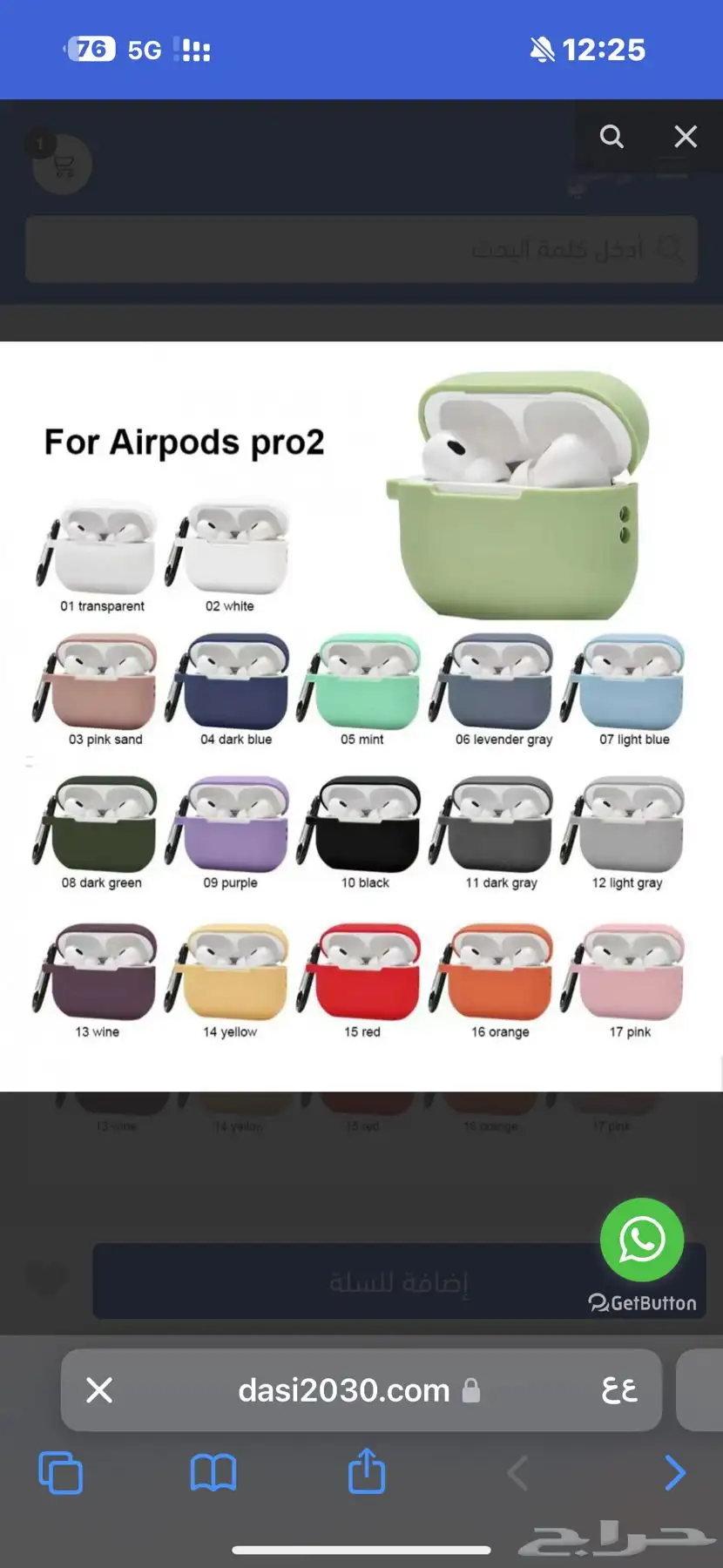Viewport: 723px width, 1568px height.
Task: Tap the magnifier icon in the lightbox
Action: coord(612,136)
